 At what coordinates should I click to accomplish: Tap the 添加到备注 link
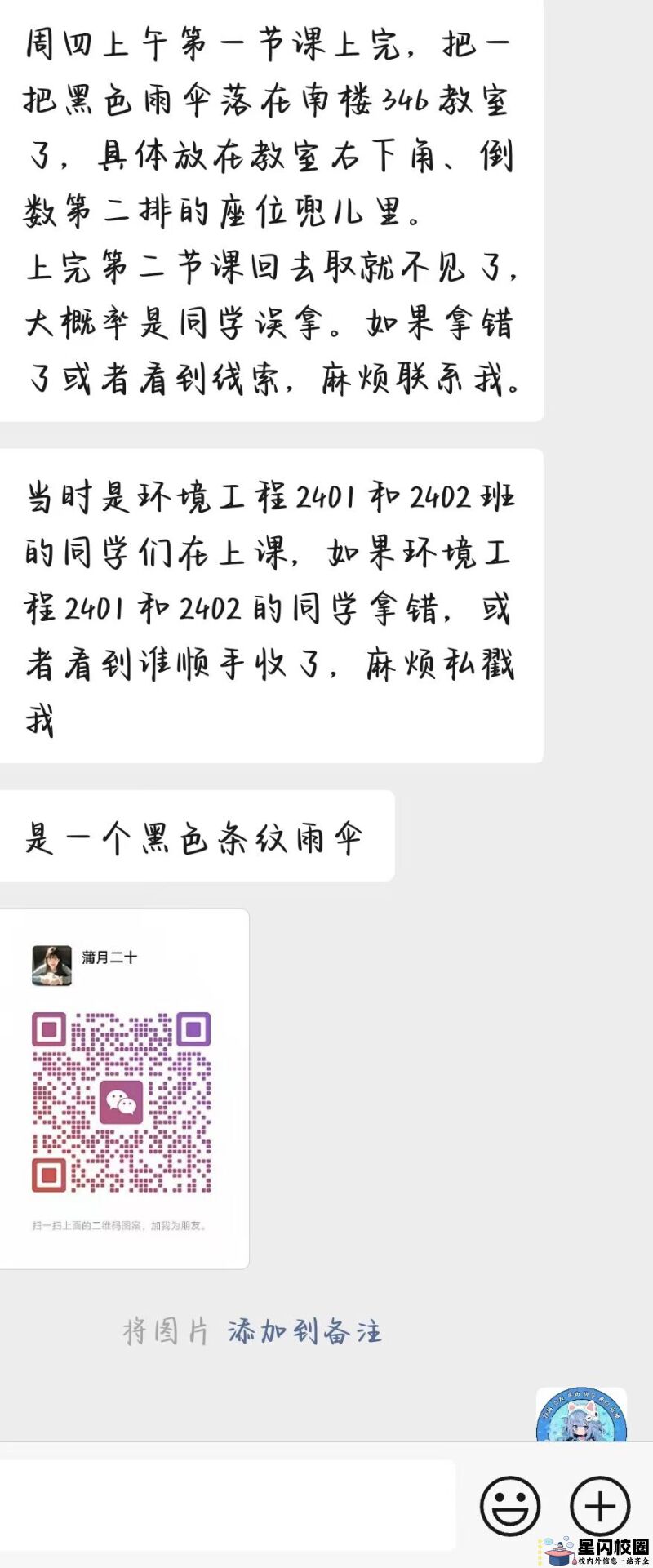point(304,1331)
